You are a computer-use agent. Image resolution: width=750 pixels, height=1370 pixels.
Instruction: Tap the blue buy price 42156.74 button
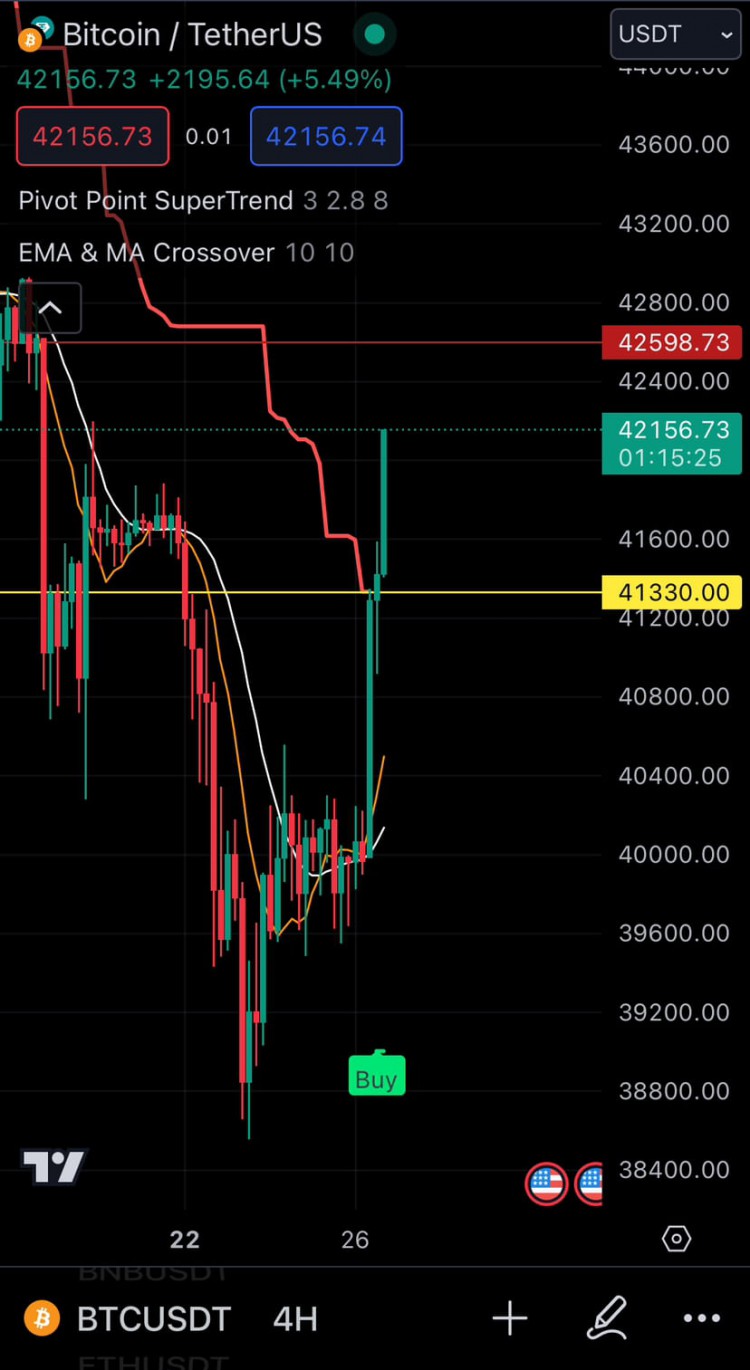pos(326,136)
